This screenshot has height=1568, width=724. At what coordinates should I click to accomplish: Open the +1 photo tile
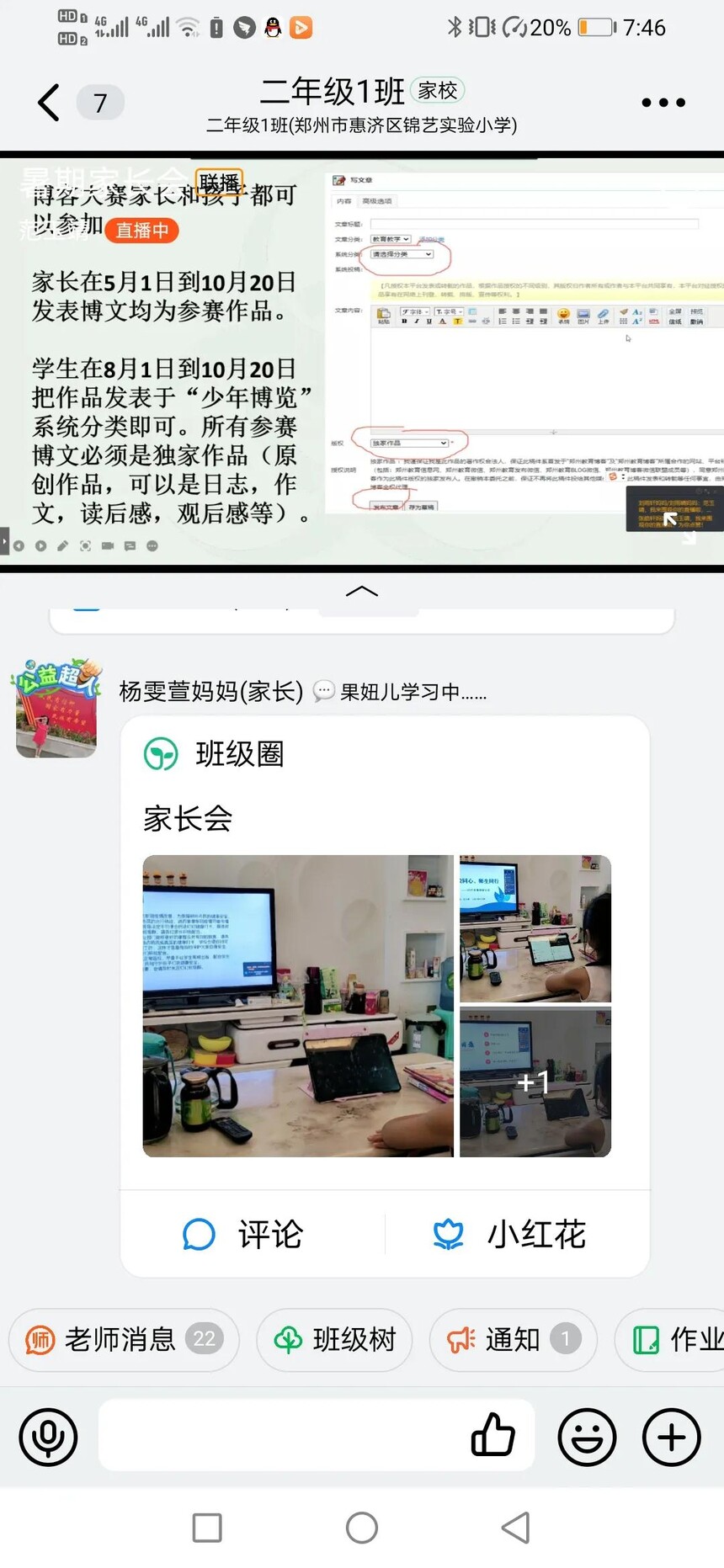[535, 1082]
